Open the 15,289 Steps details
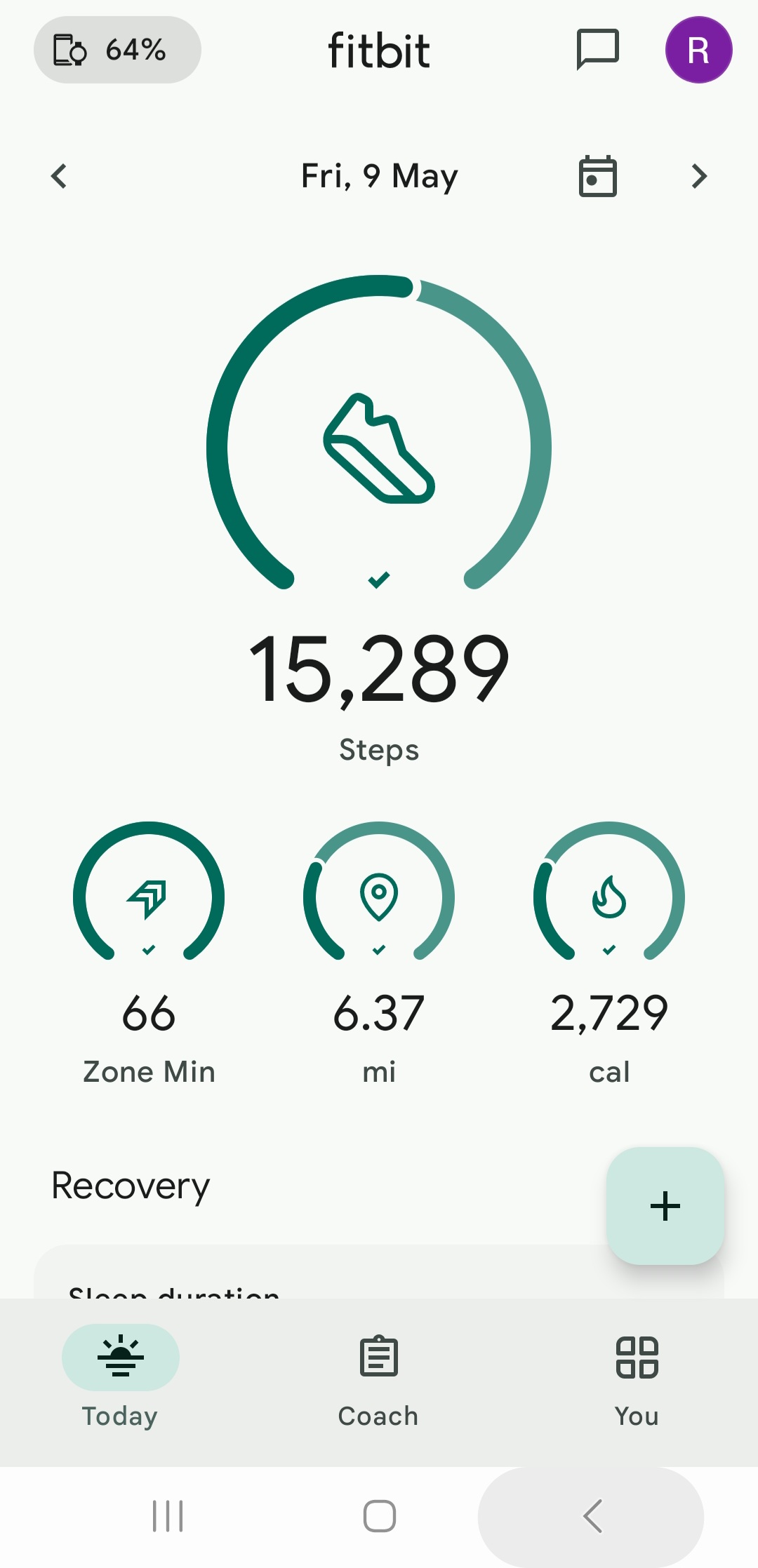The image size is (758, 1568). [x=379, y=519]
